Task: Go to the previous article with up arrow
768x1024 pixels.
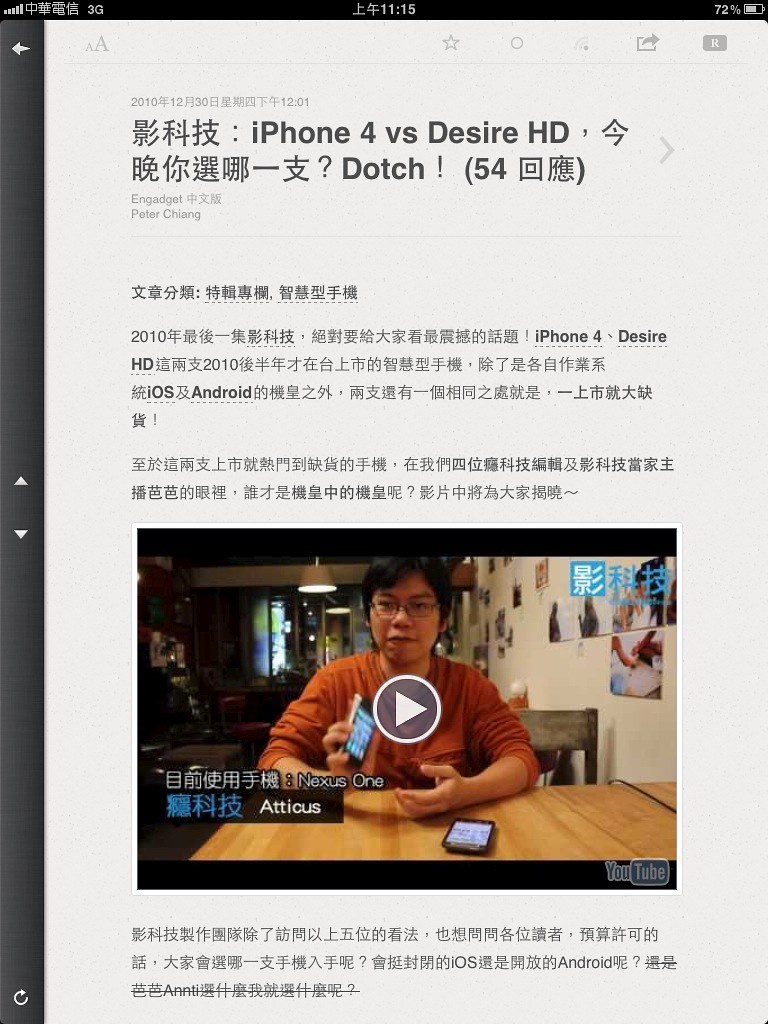Action: click(x=20, y=481)
